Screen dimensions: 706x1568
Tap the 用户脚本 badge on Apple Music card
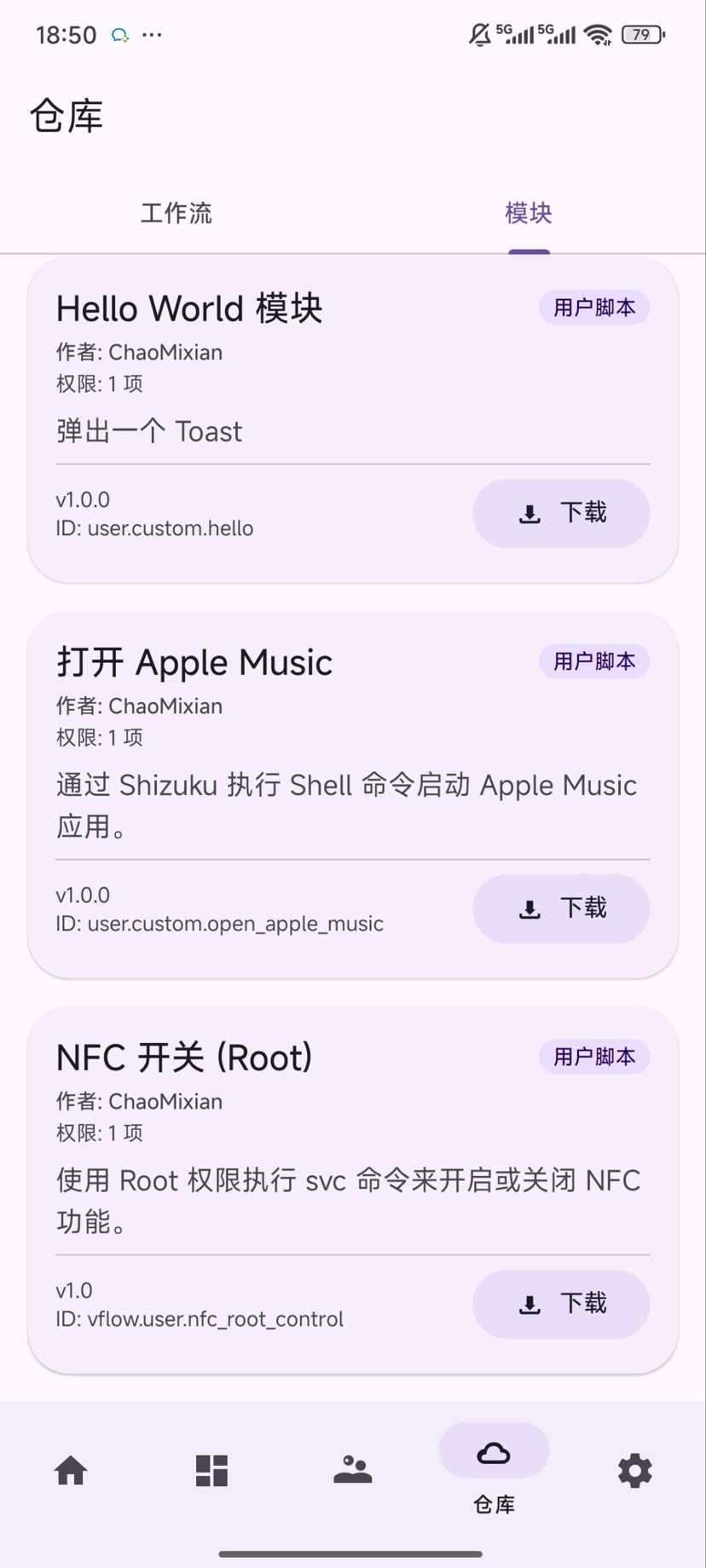[594, 661]
